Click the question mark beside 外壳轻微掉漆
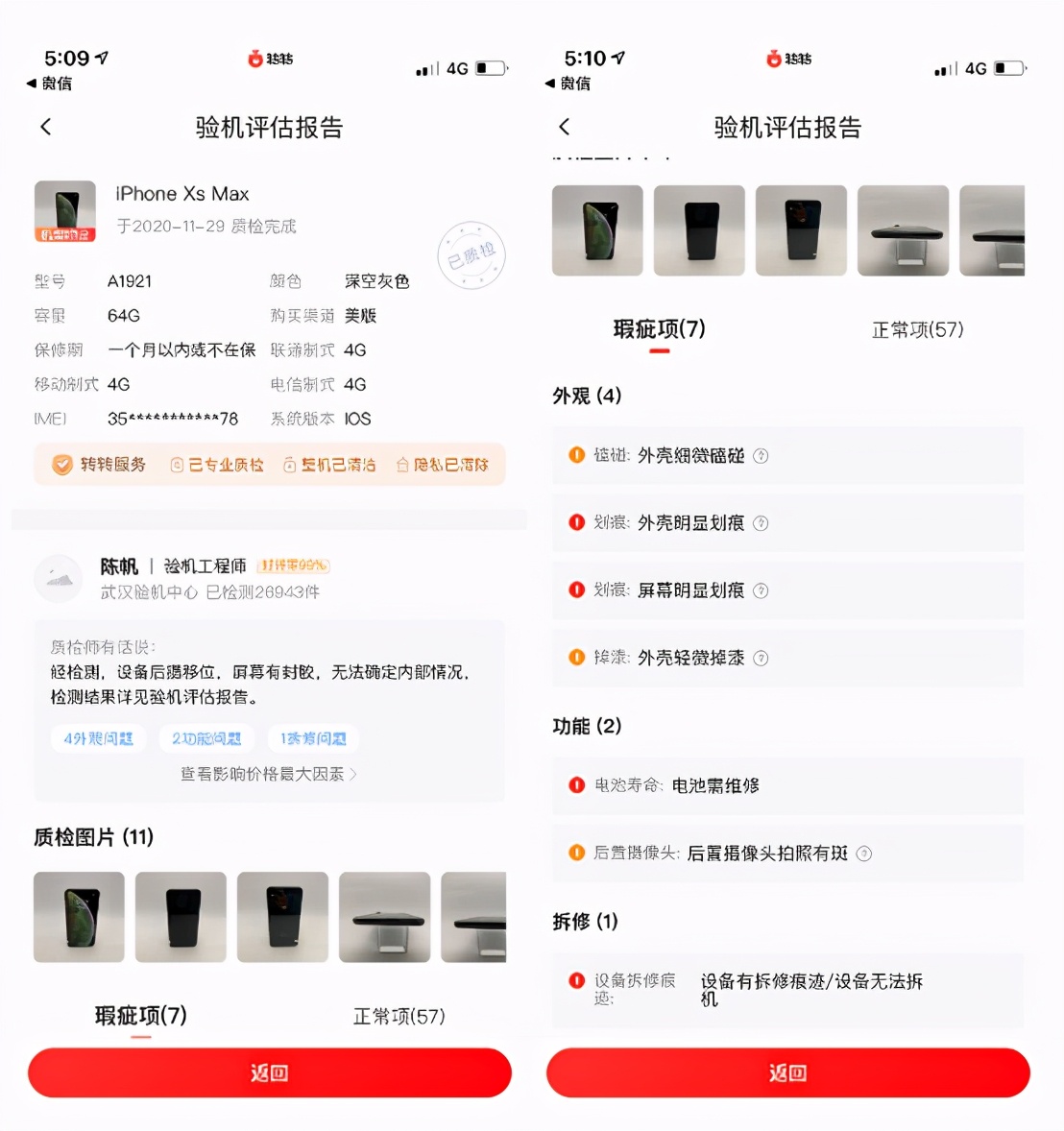This screenshot has width=1064, height=1131. pos(761,659)
